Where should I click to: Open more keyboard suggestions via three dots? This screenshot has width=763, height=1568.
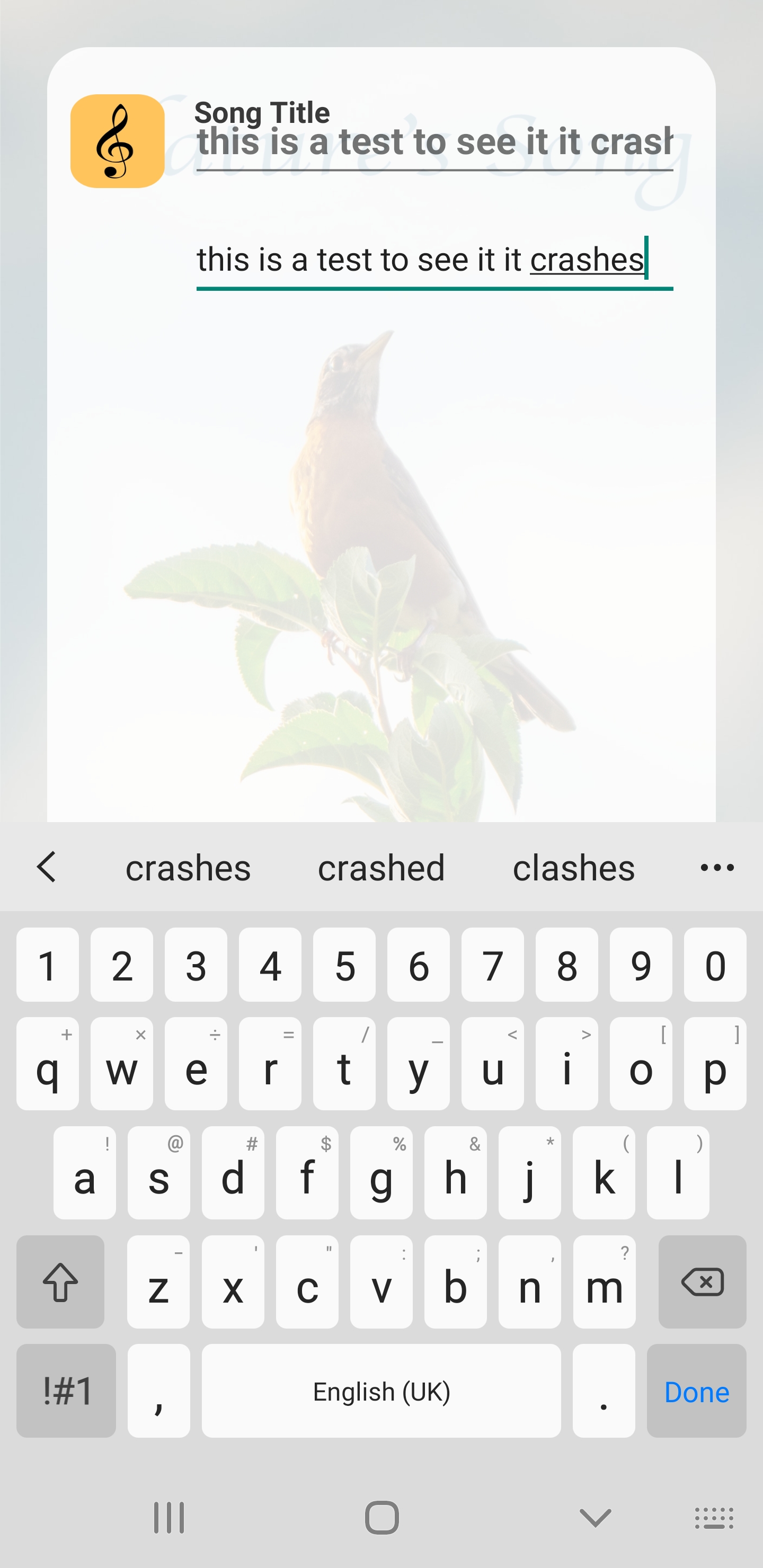(717, 867)
